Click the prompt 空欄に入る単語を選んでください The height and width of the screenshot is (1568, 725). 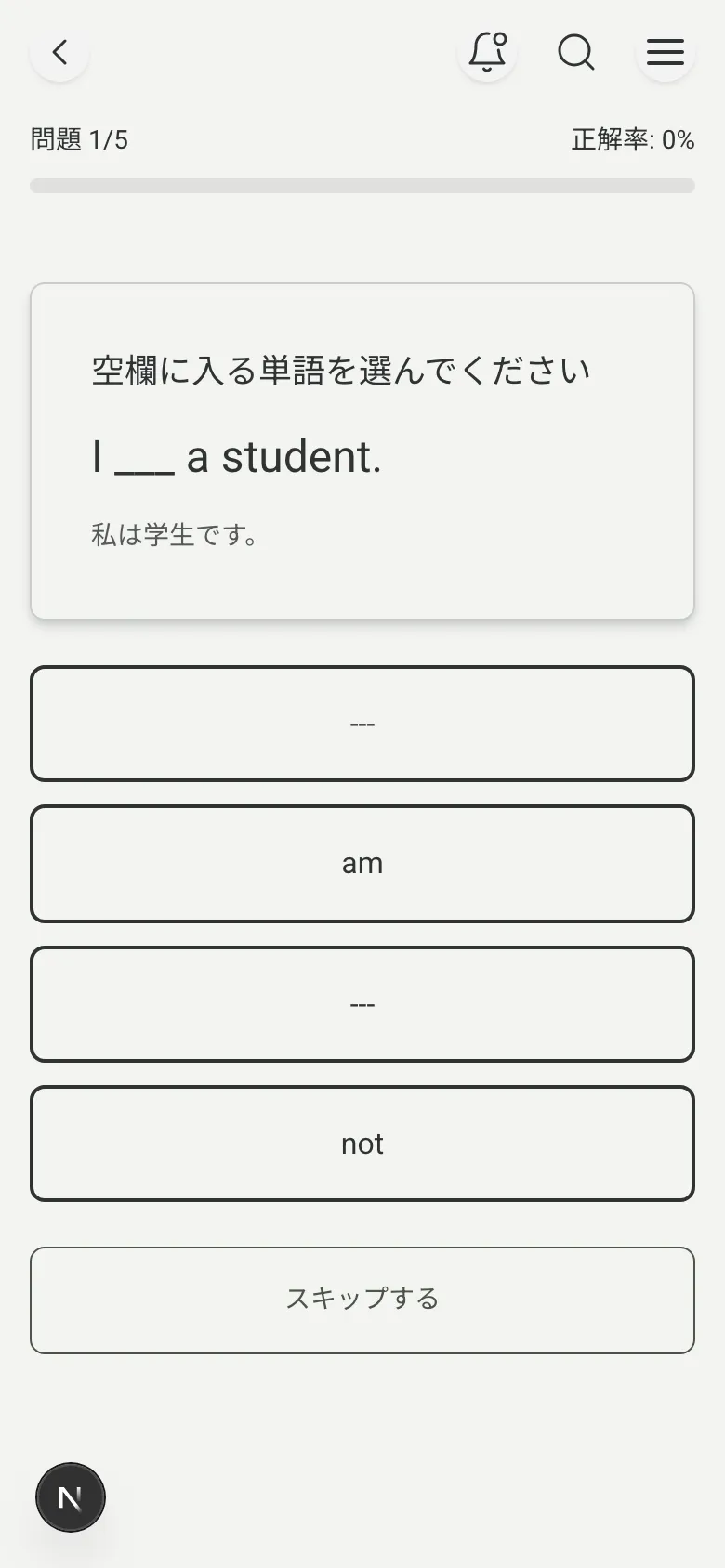click(340, 368)
